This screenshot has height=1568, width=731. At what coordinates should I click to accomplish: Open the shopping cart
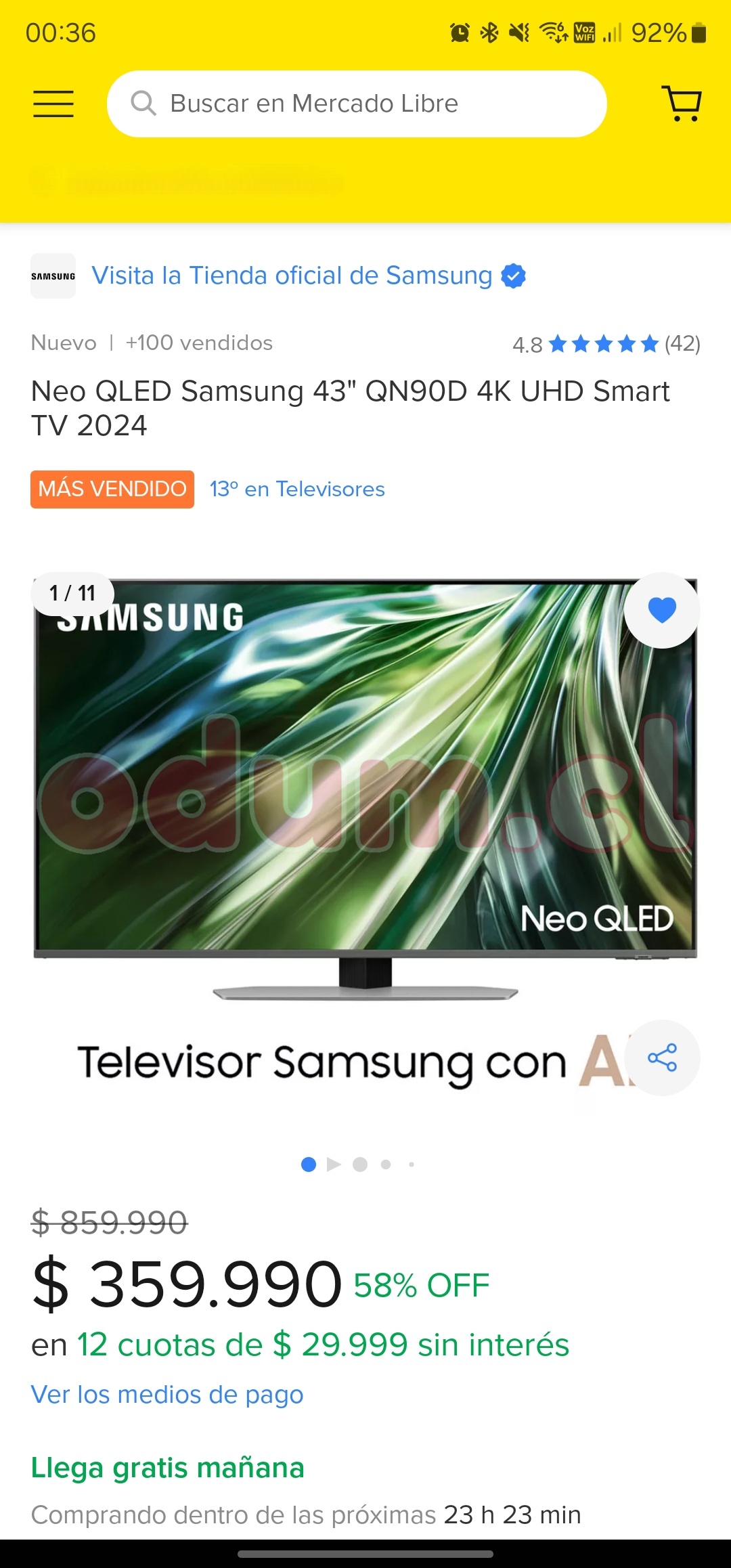click(x=682, y=104)
